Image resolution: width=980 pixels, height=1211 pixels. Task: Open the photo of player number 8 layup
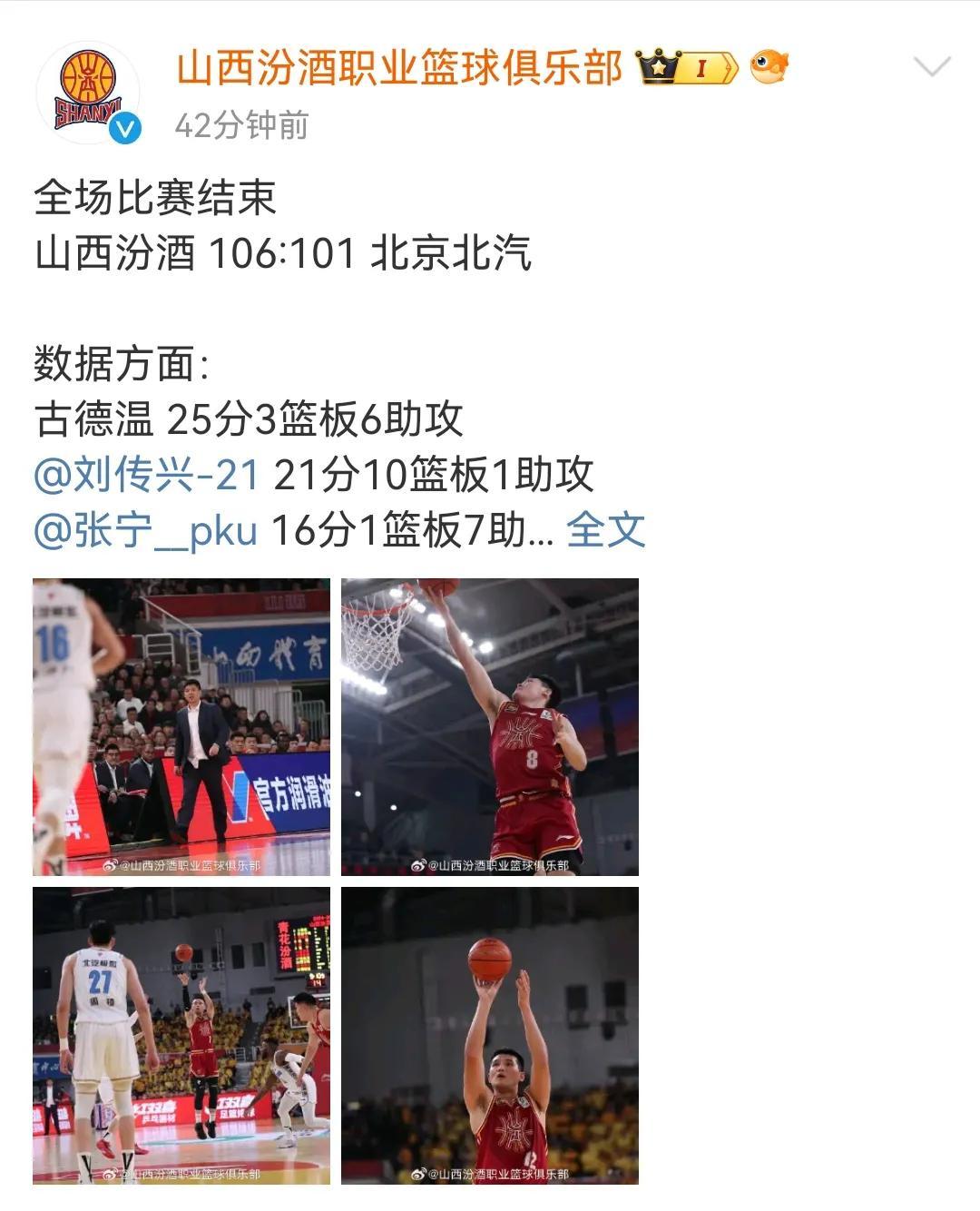pyautogui.click(x=490, y=726)
